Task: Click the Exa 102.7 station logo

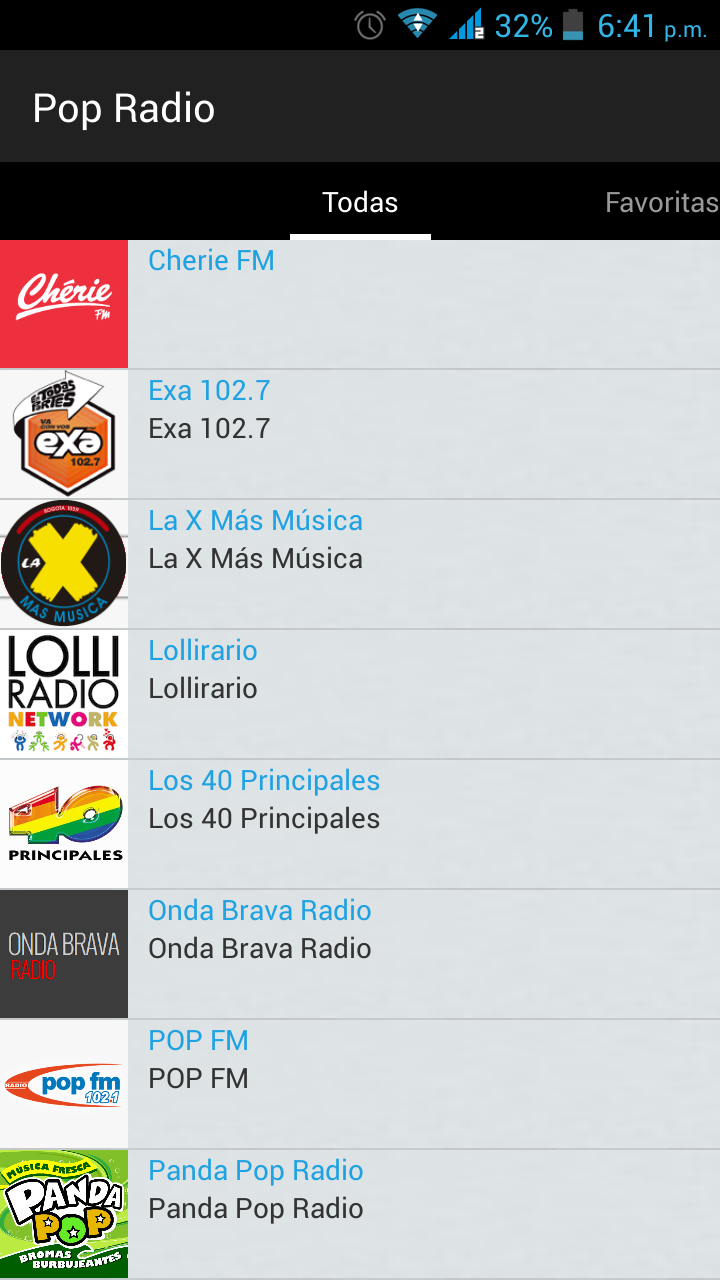Action: [x=64, y=433]
